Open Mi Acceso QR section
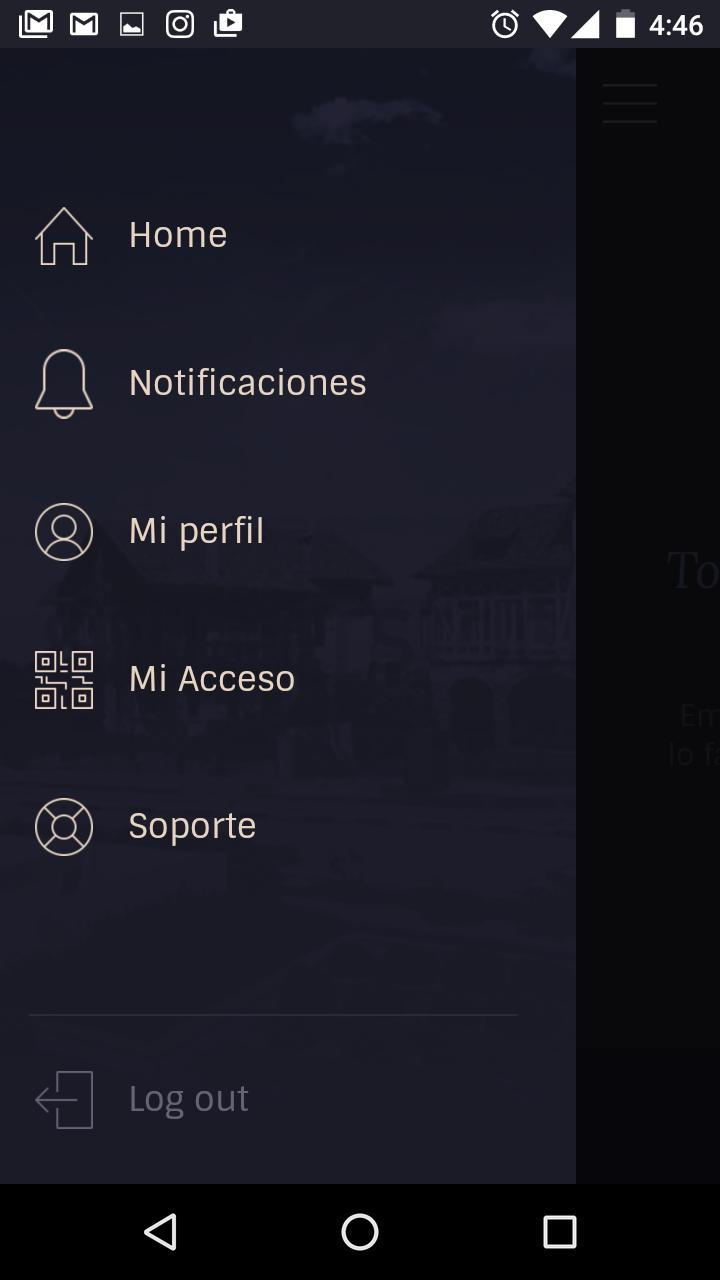The image size is (720, 1280). click(211, 679)
